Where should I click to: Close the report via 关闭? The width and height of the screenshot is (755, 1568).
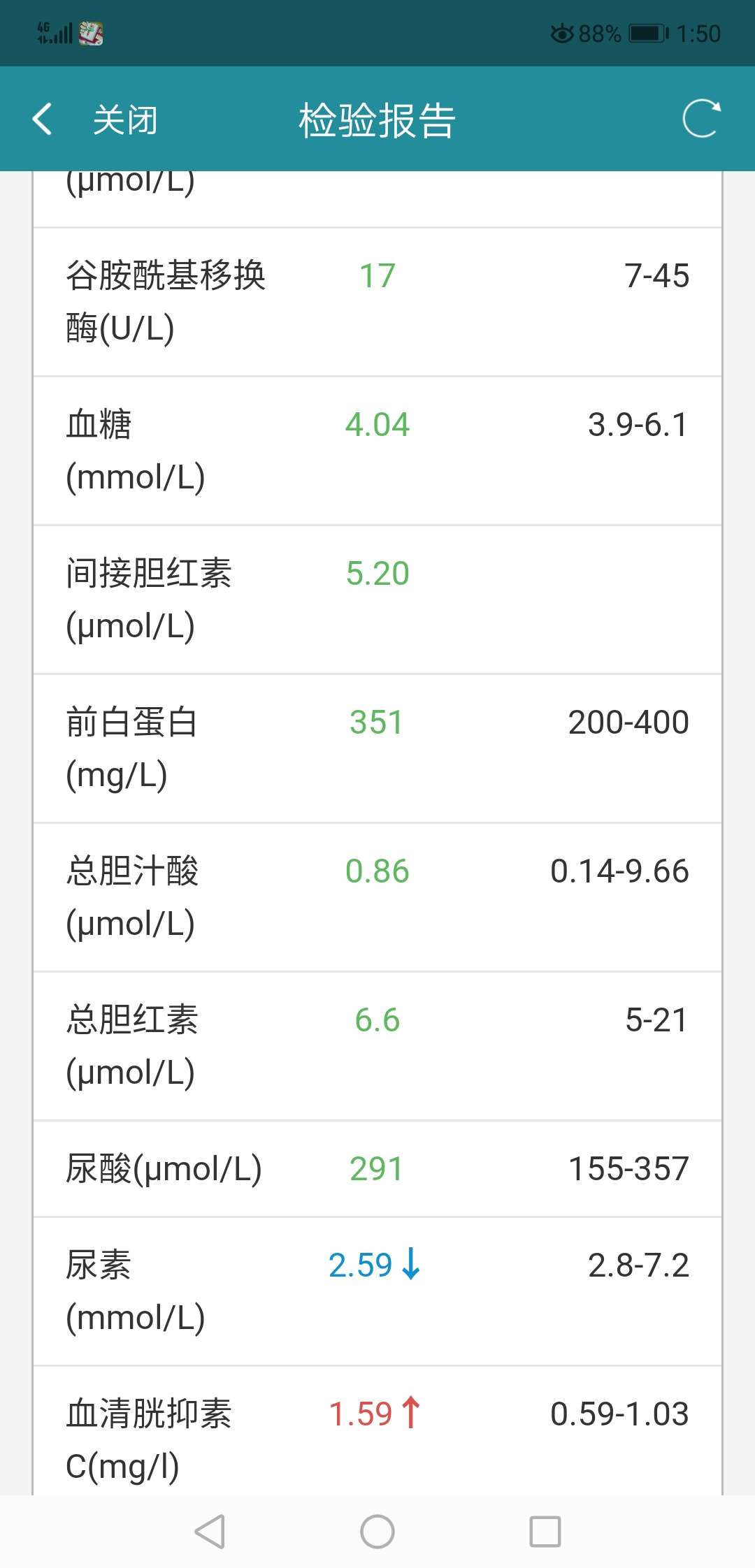pyautogui.click(x=125, y=120)
